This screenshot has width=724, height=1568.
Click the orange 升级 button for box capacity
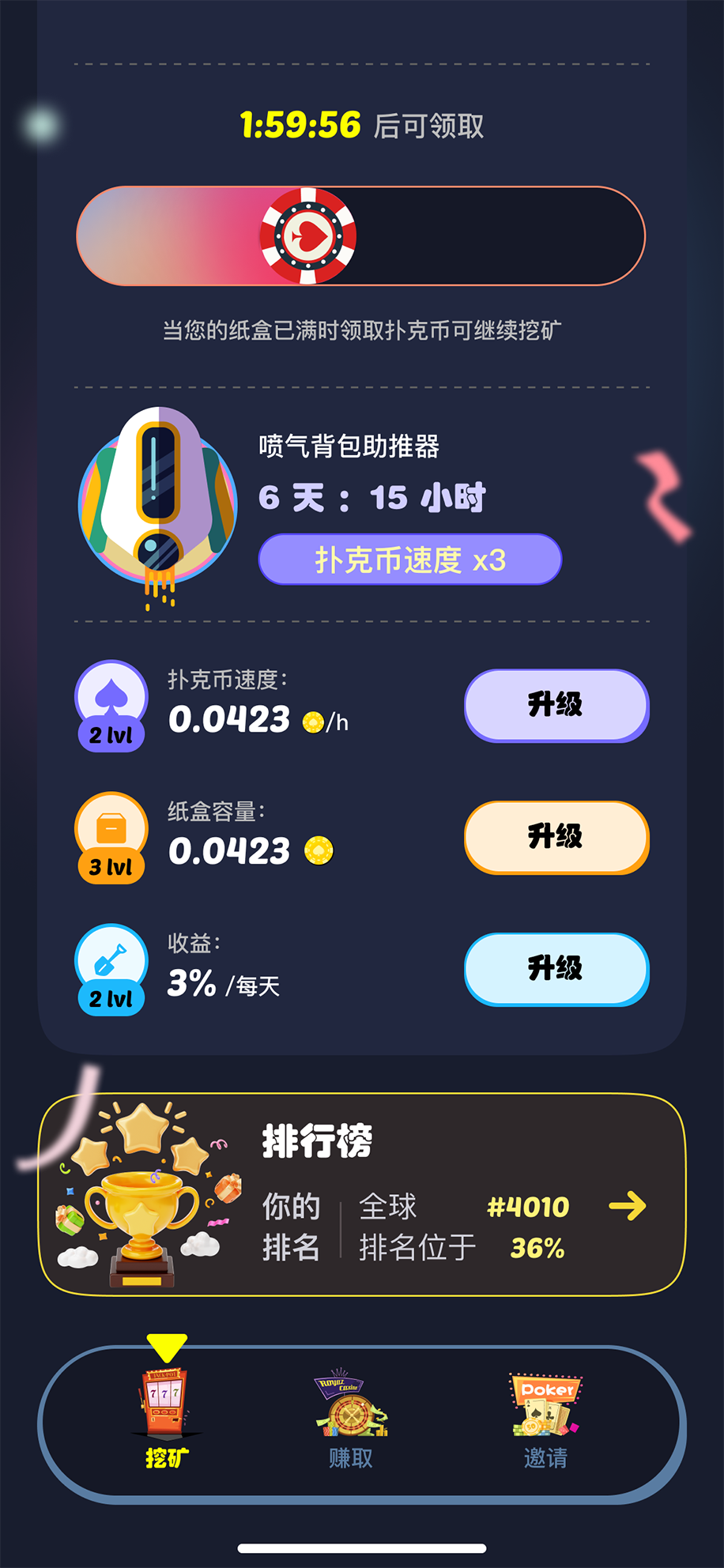[556, 839]
